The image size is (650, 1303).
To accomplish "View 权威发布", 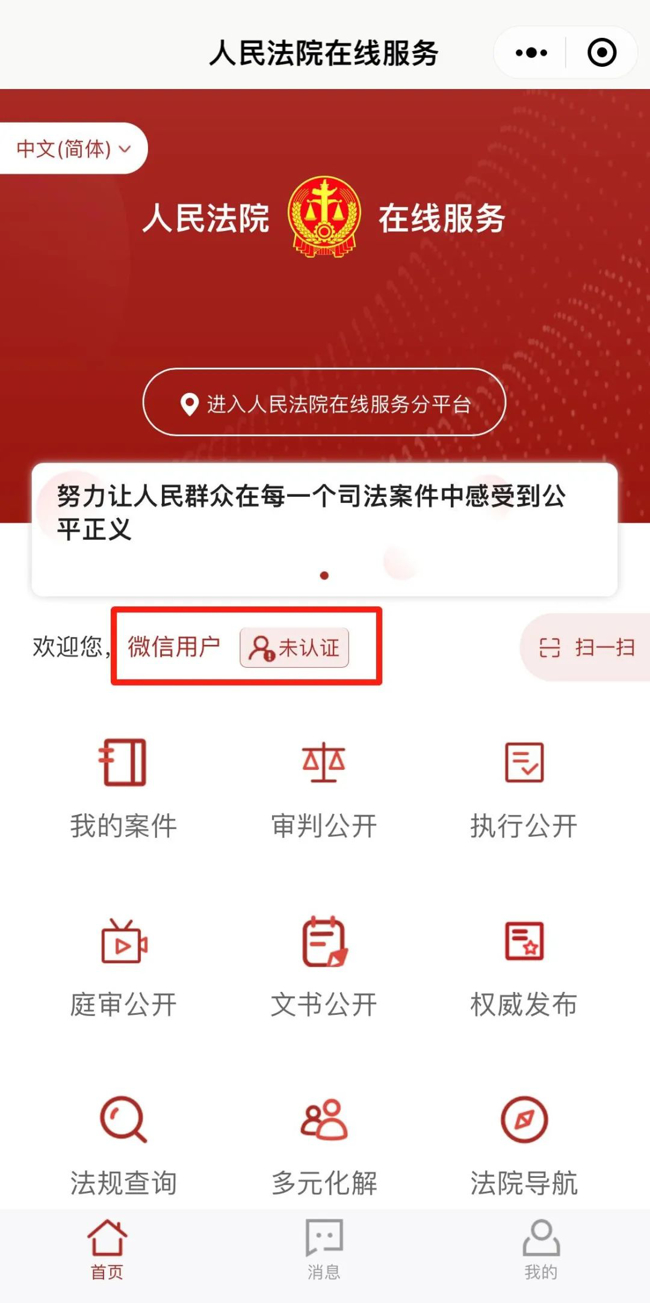I will tap(524, 966).
